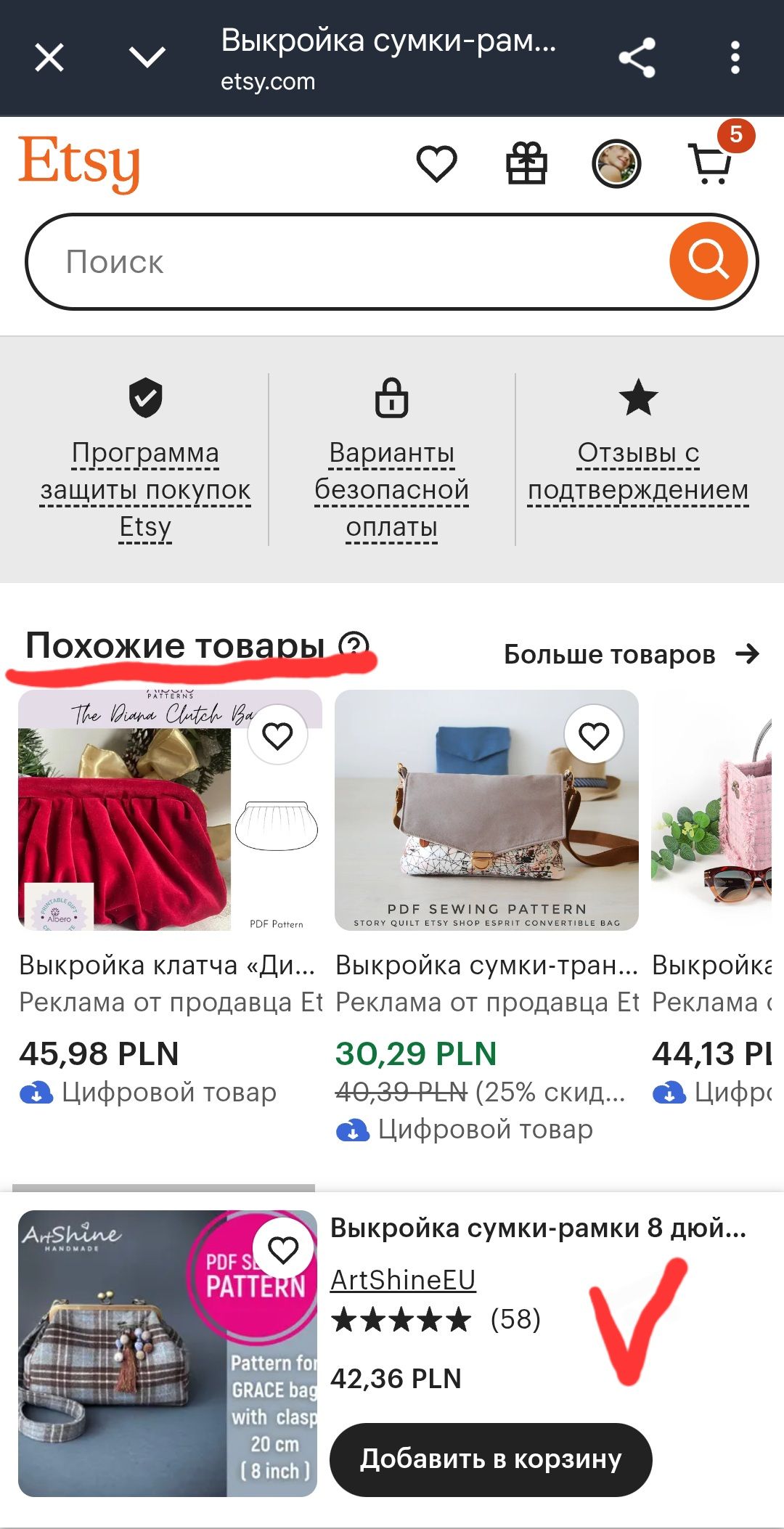
Task: Open your account profile avatar
Action: coord(616,164)
